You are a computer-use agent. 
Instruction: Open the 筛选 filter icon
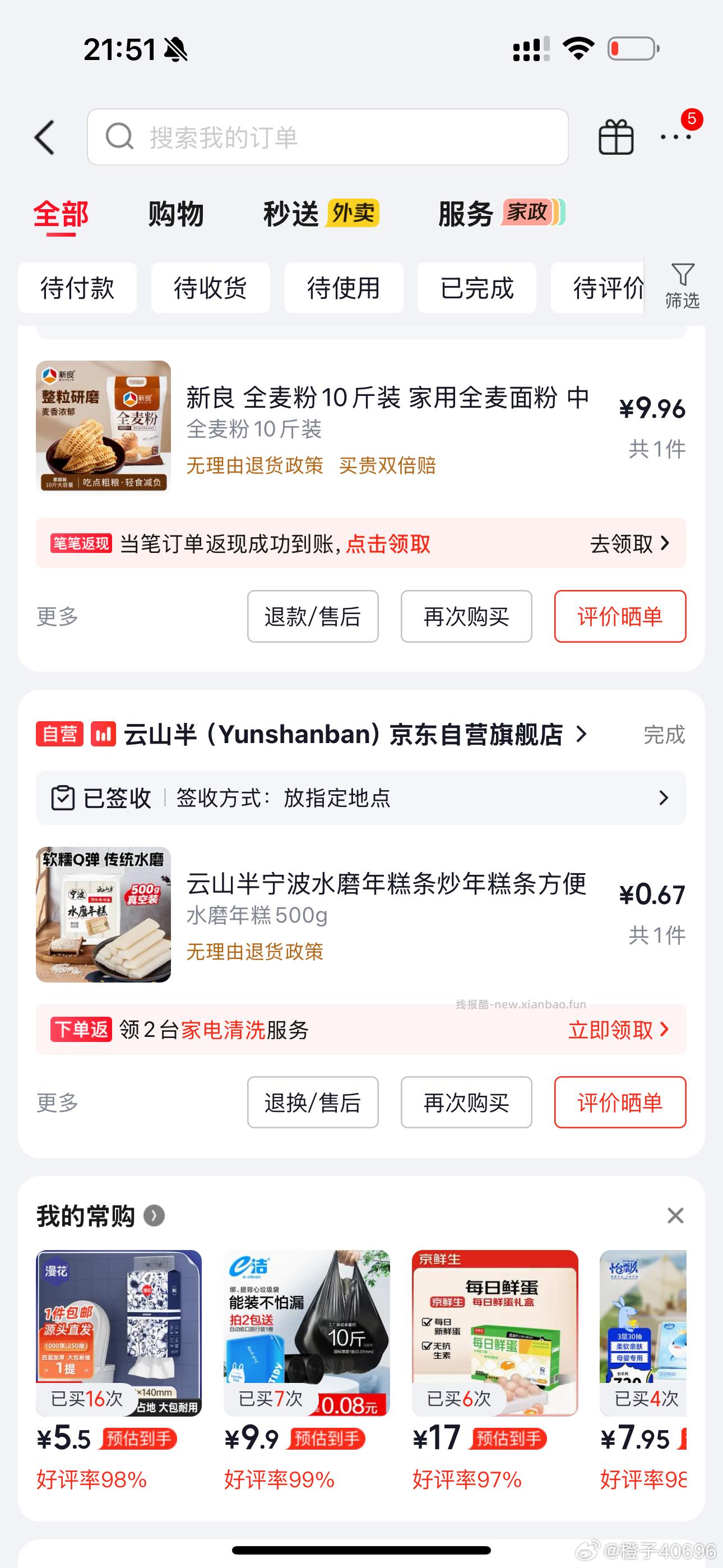pyautogui.click(x=683, y=287)
